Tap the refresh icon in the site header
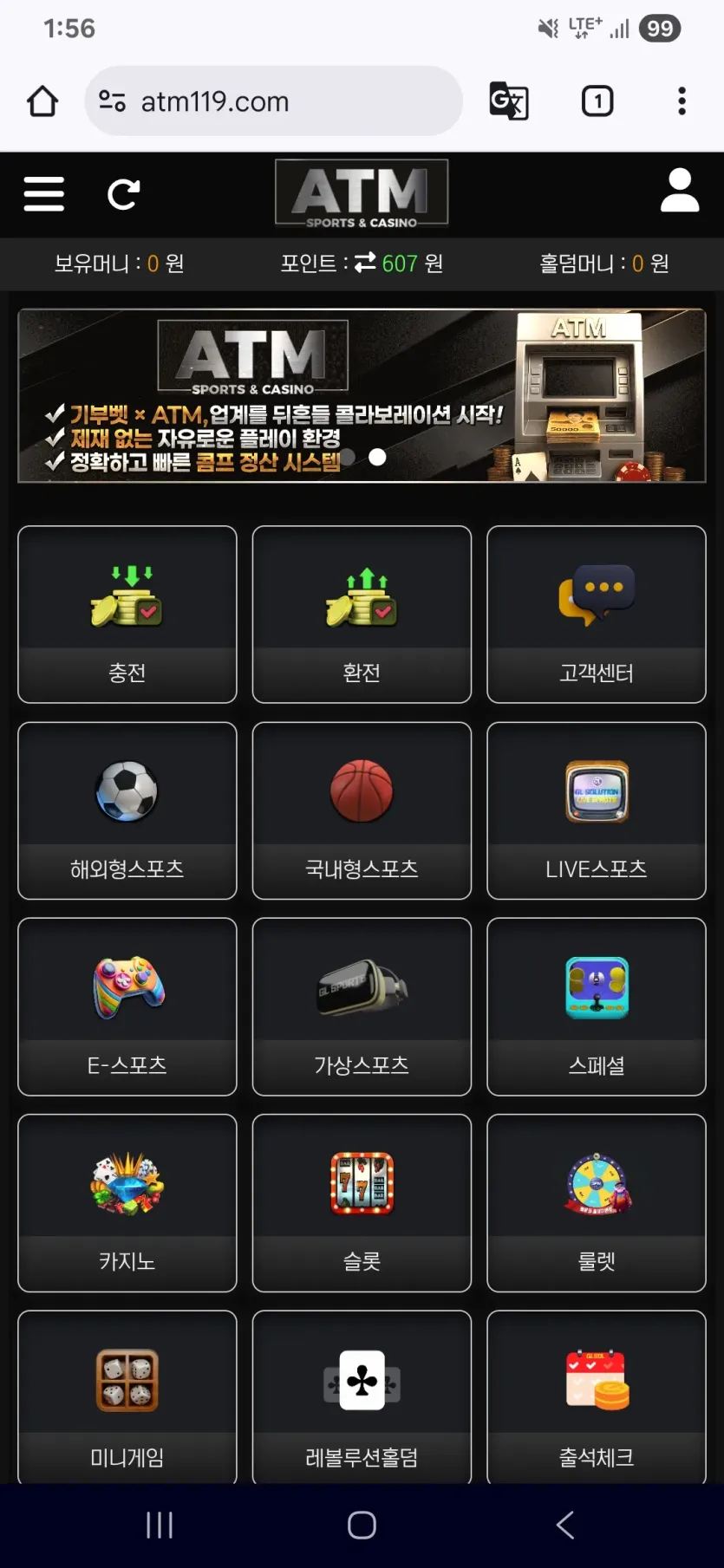Image resolution: width=724 pixels, height=1568 pixels. (123, 194)
